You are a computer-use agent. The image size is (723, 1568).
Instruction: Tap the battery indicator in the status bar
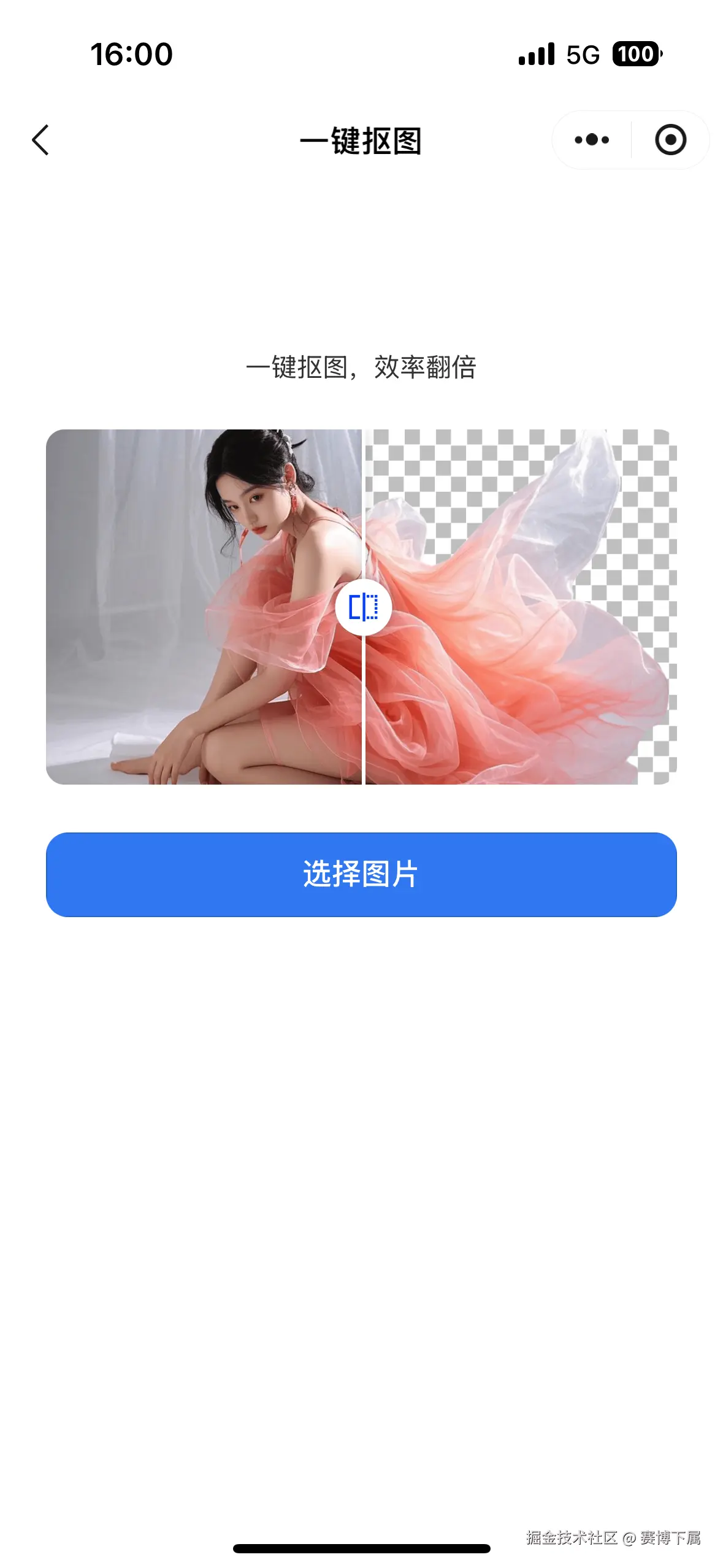tap(636, 56)
